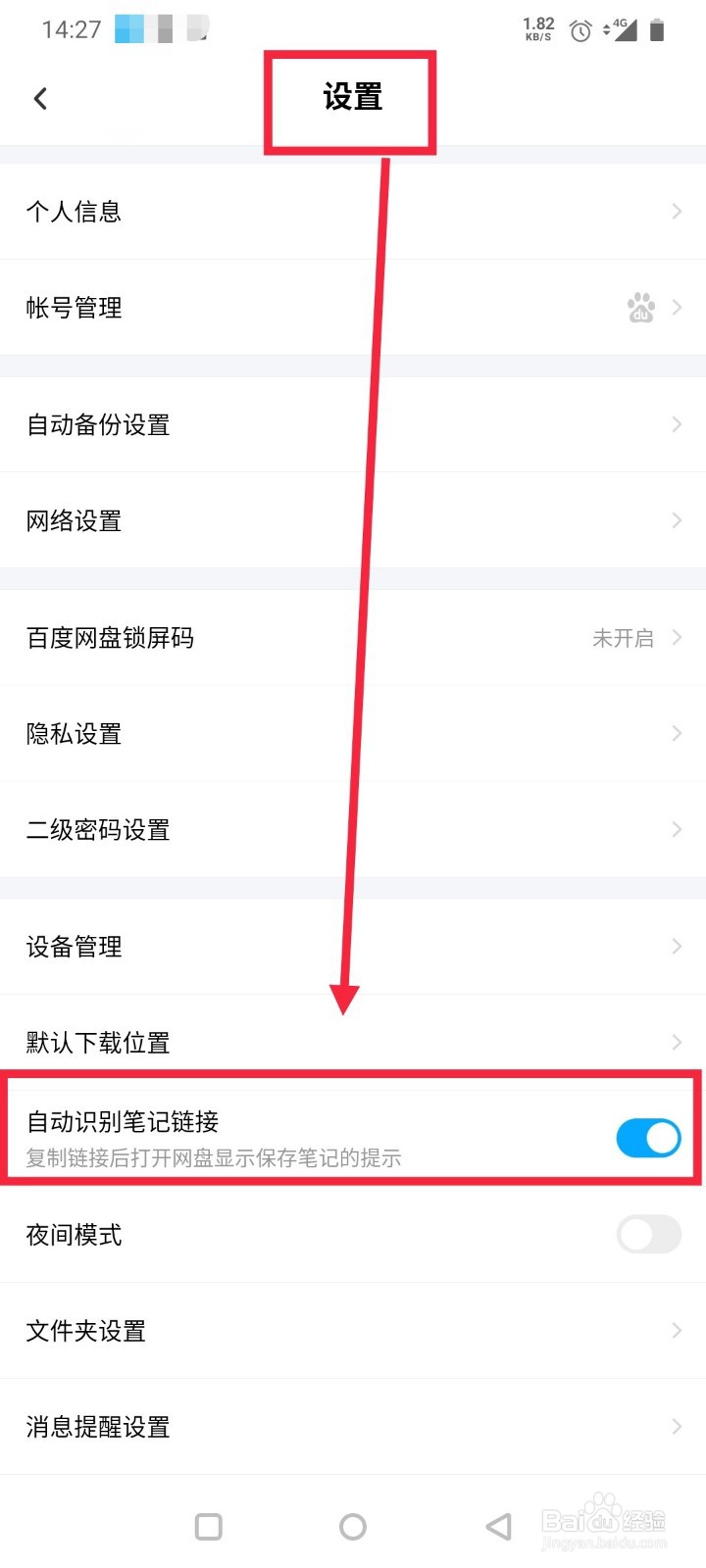Expand the 个人信息 row via its chevron
706x1568 pixels.
(675, 211)
